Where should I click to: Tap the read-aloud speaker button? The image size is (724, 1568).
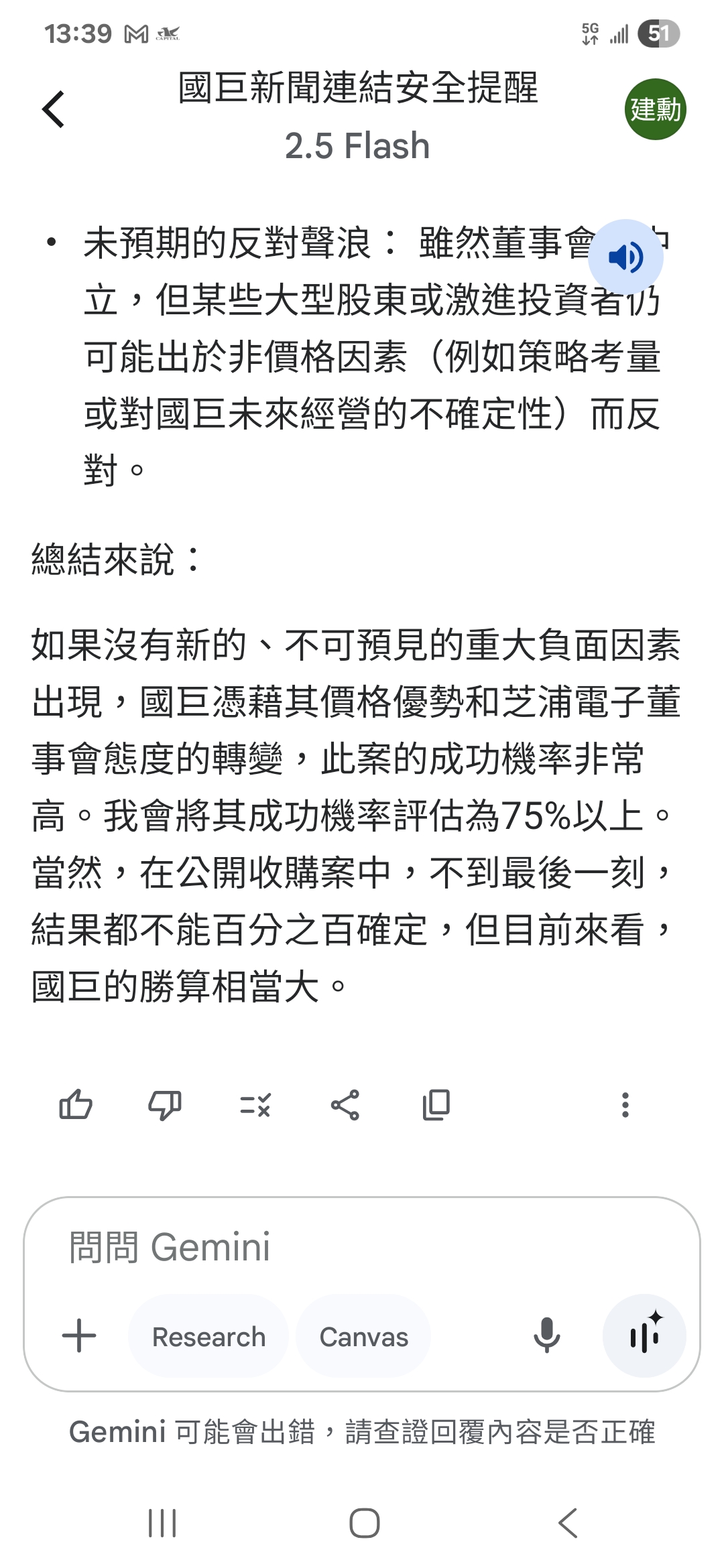[x=625, y=257]
